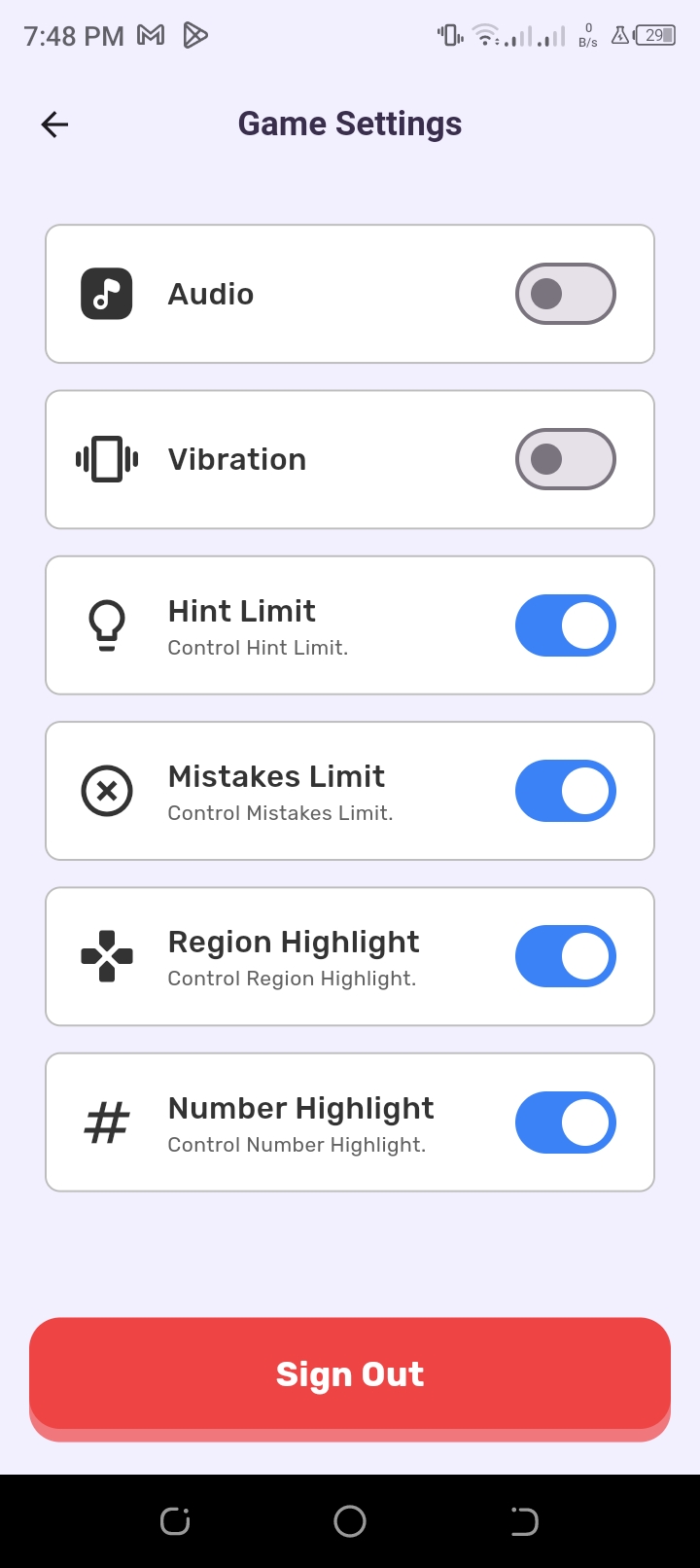
Task: Click the Region Highlight puzzle icon
Action: coord(106,955)
